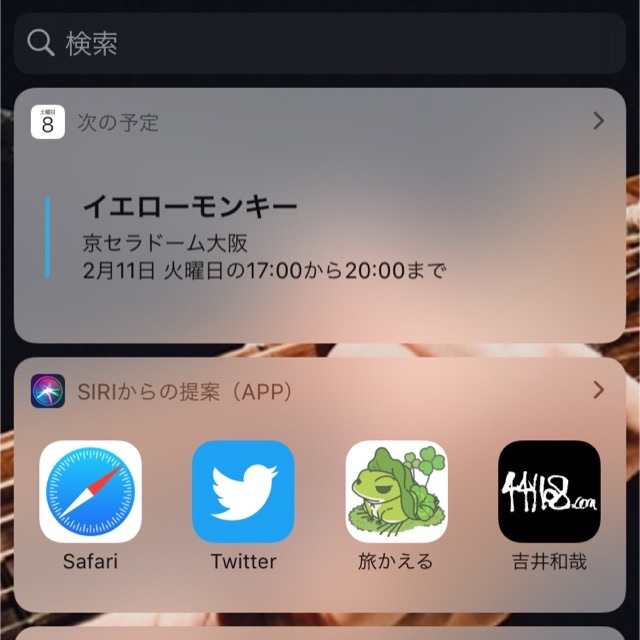Tap the 検索 search field

point(320,43)
